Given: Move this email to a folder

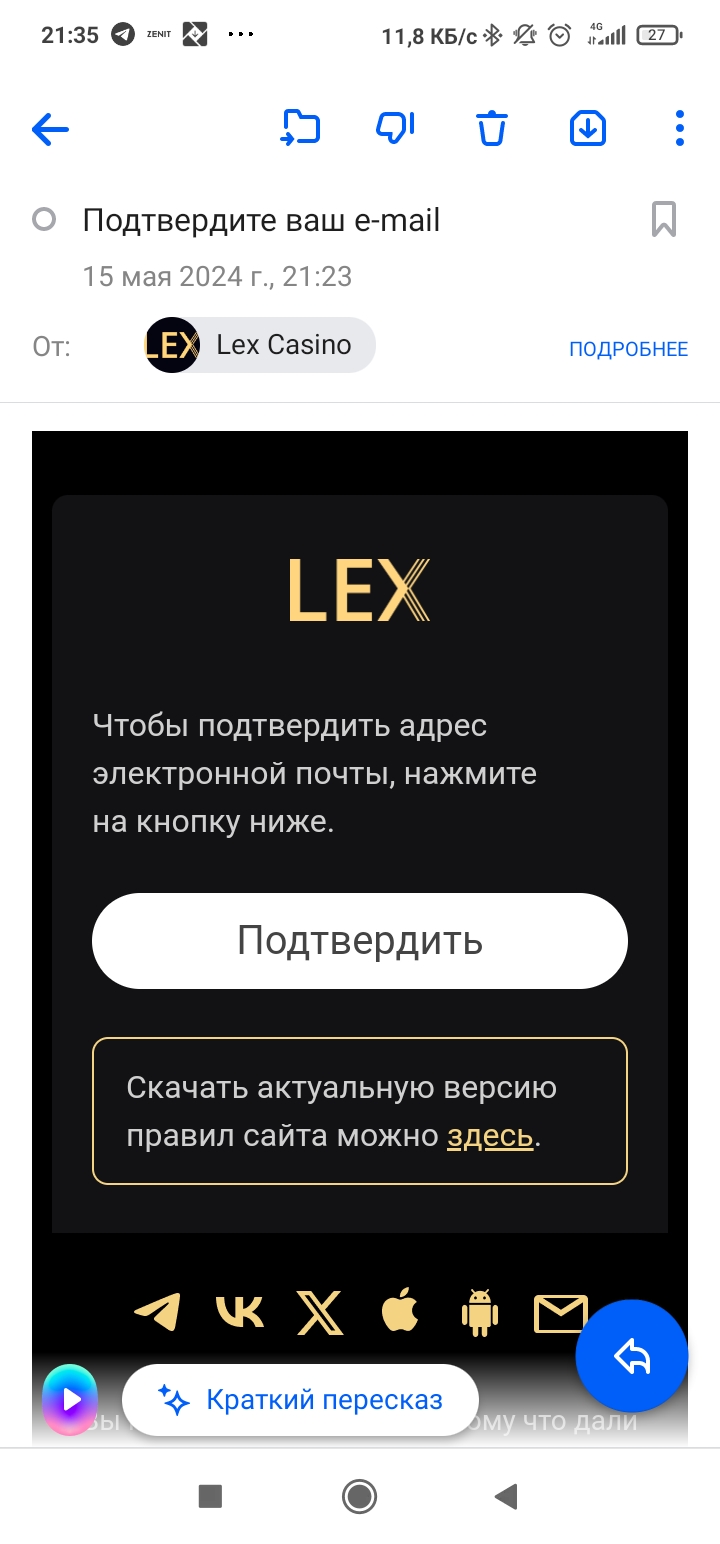Looking at the screenshot, I should click(300, 128).
